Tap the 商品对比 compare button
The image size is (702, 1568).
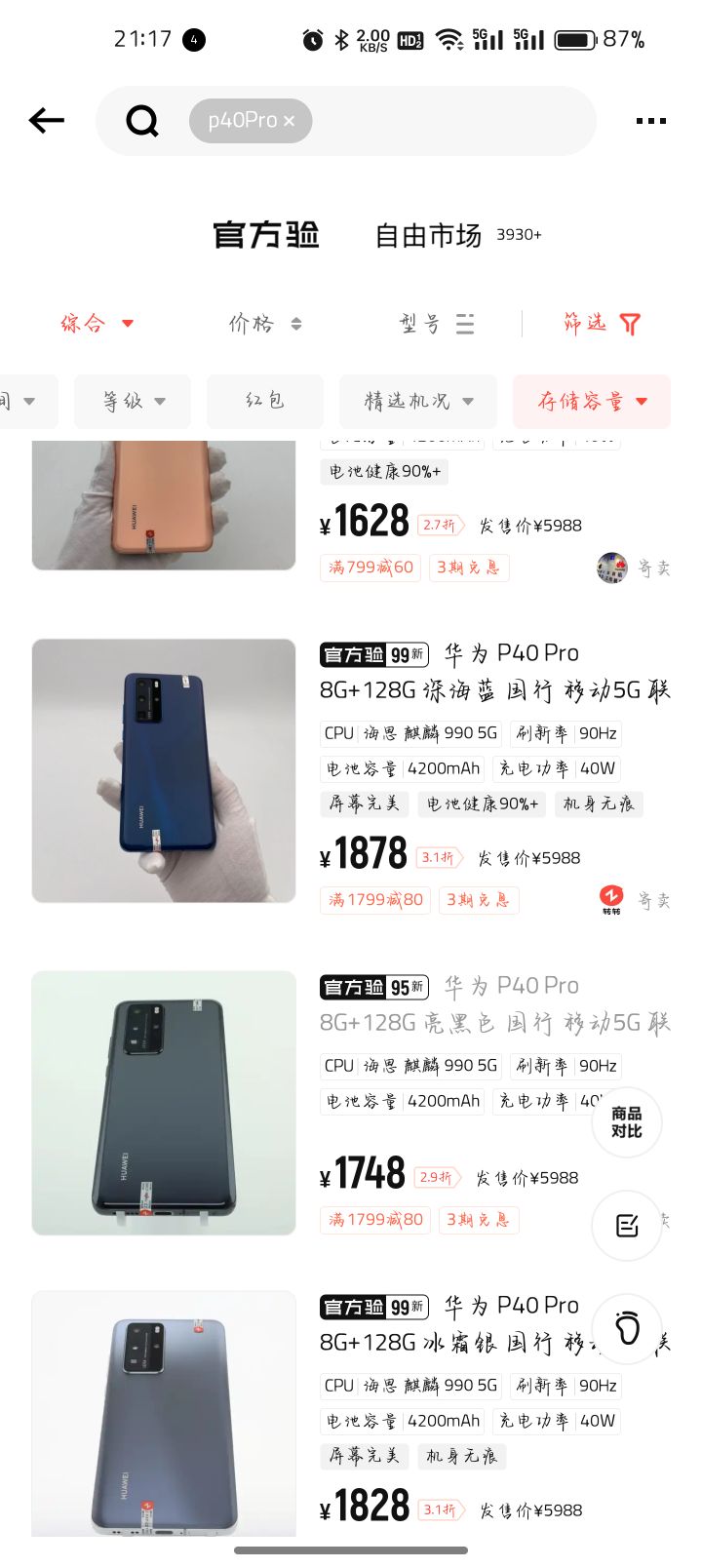pos(626,1122)
